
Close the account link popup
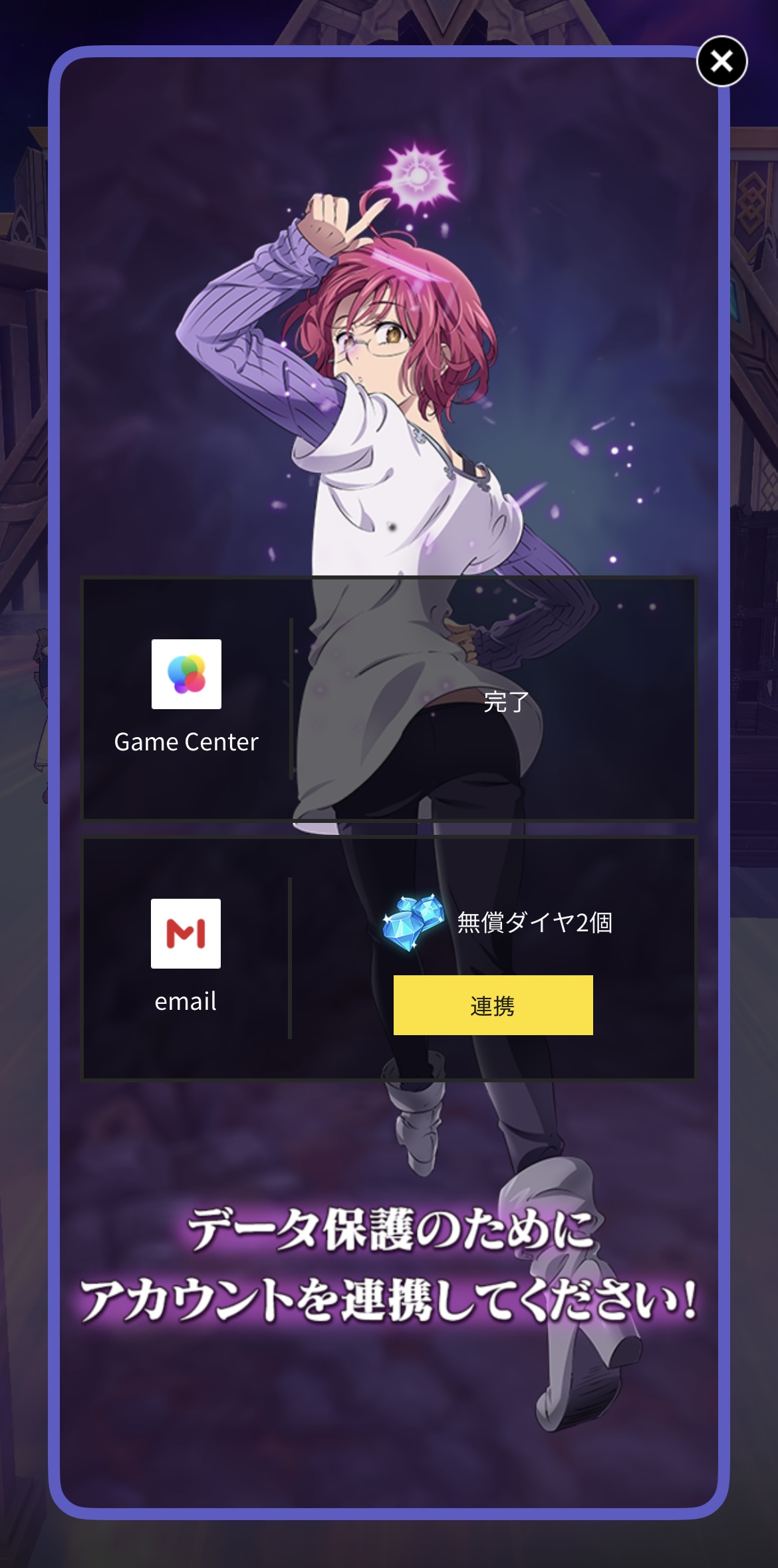point(721,62)
